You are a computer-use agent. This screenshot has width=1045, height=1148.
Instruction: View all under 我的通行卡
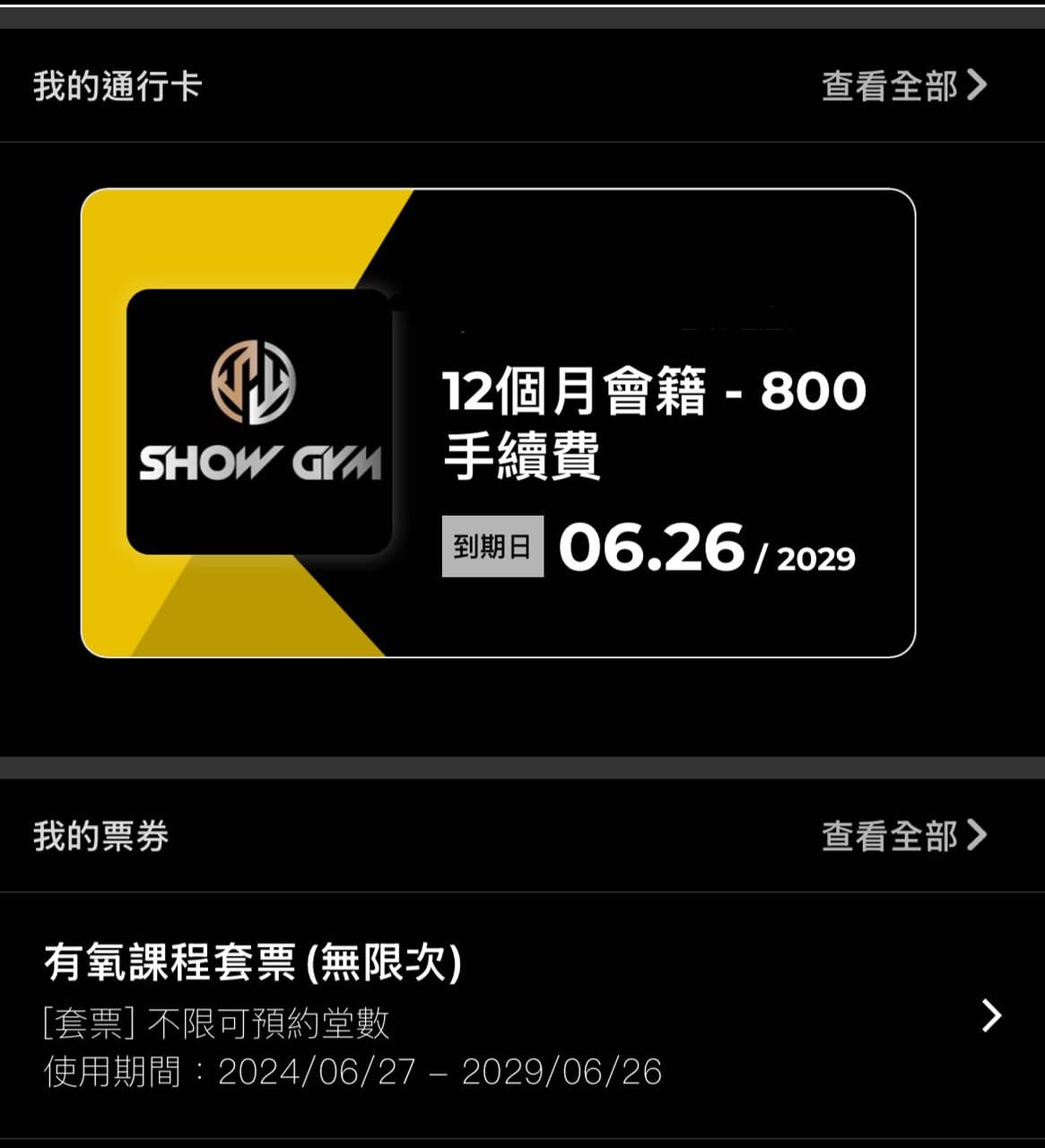pyautogui.click(x=903, y=86)
